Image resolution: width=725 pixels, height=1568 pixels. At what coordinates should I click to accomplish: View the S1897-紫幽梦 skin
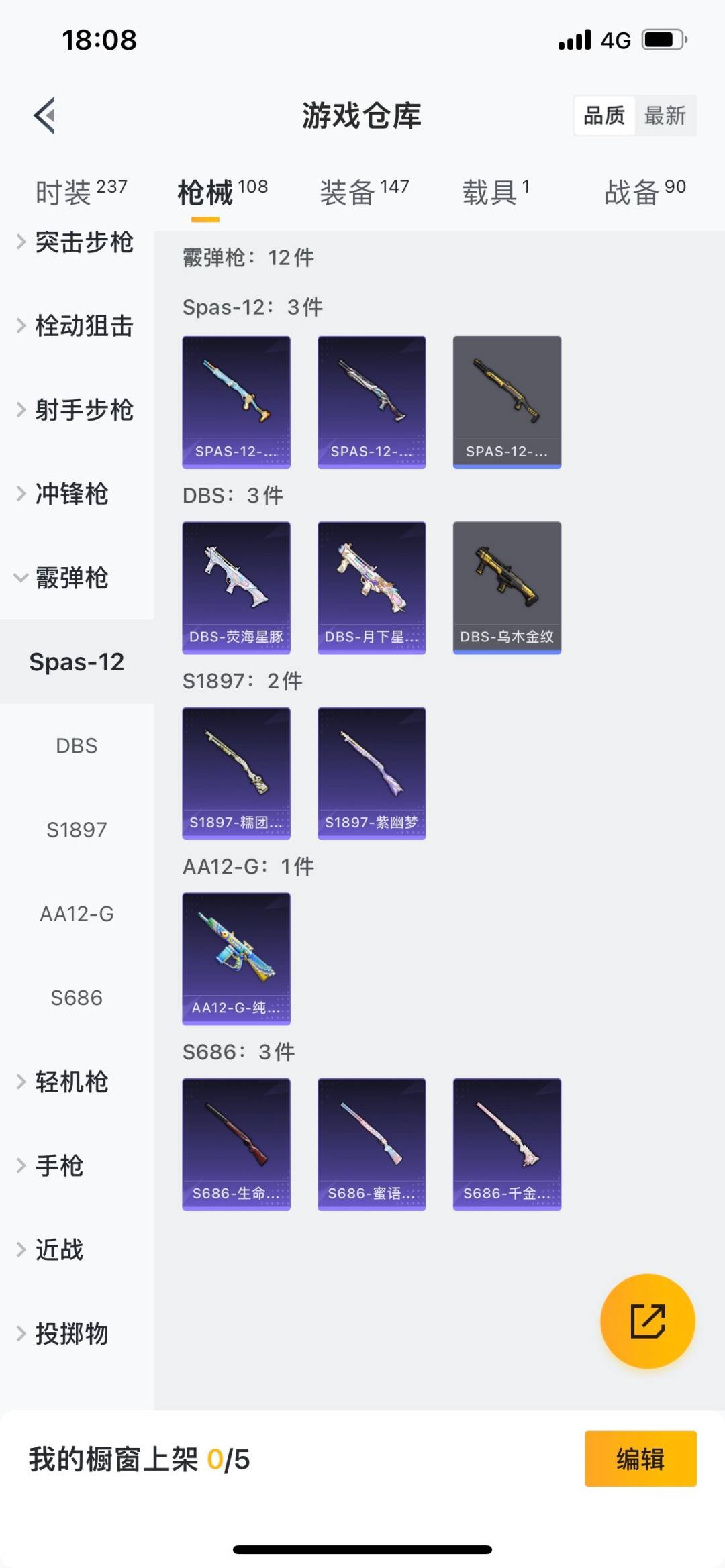pos(371,773)
